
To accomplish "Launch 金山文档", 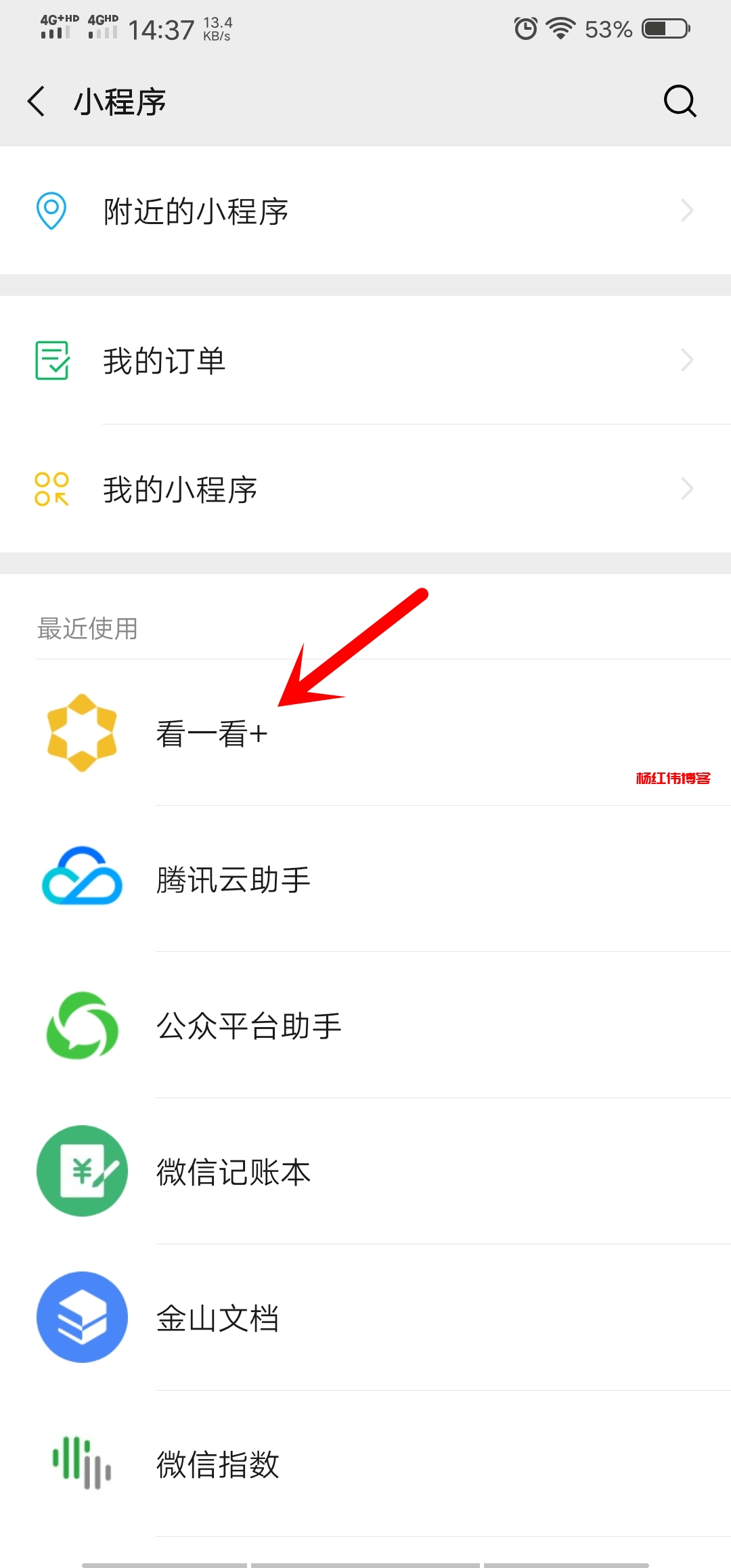I will (x=365, y=1318).
